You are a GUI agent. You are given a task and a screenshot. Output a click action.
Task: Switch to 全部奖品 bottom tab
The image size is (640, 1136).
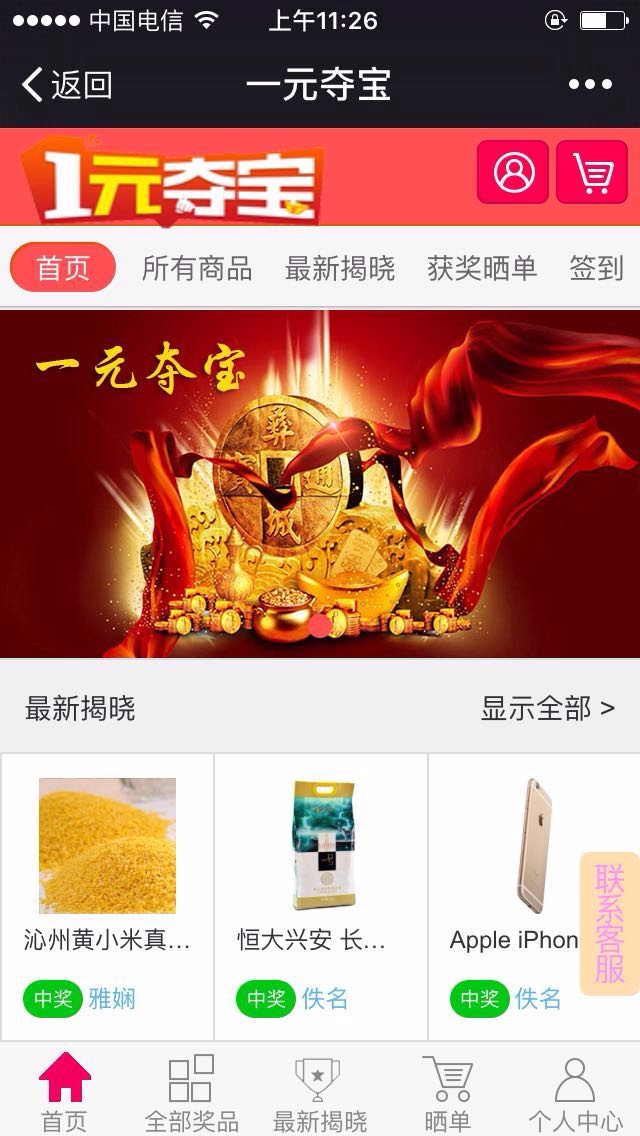191,1092
